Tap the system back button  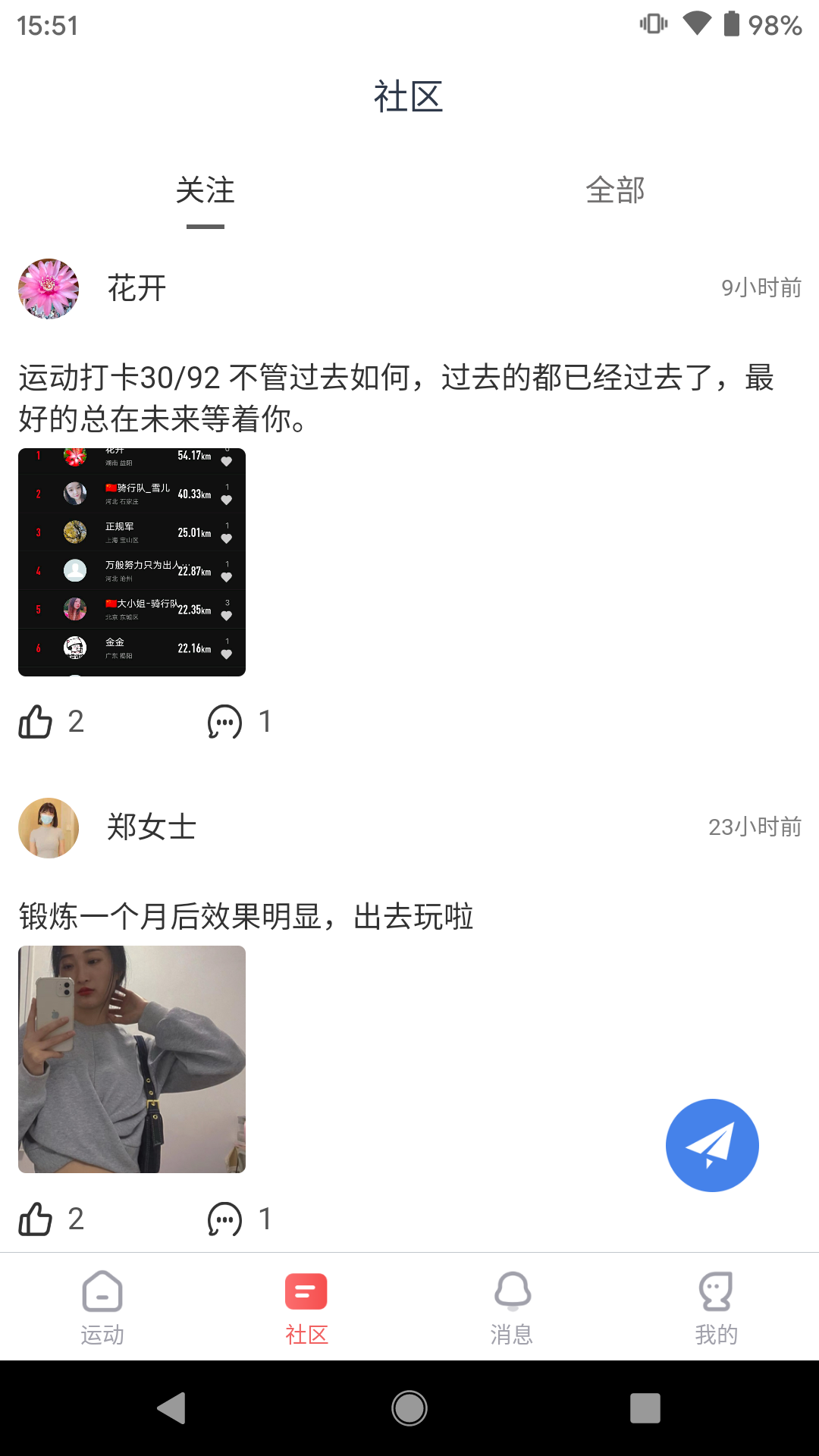coord(172,1408)
